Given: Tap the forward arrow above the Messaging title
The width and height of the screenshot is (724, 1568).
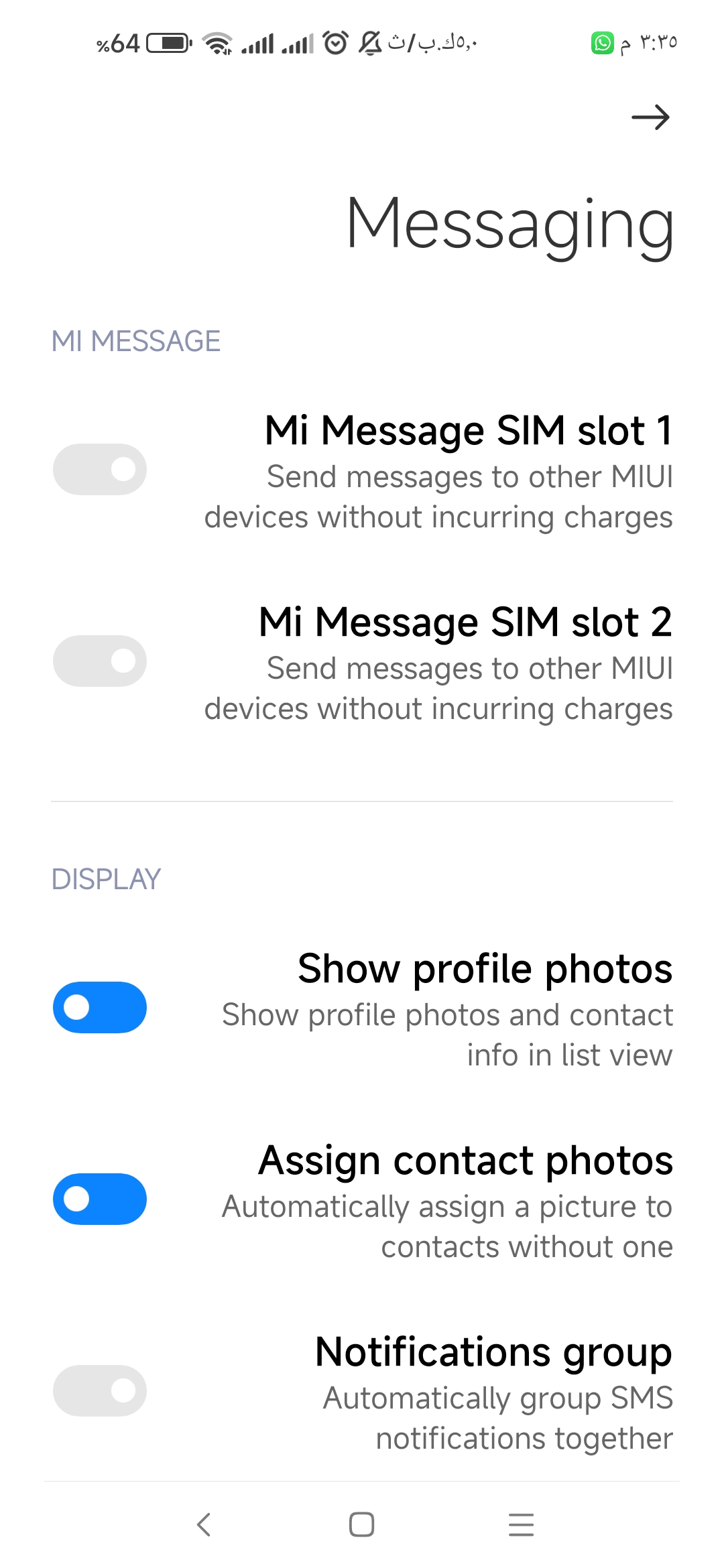Looking at the screenshot, I should (652, 118).
